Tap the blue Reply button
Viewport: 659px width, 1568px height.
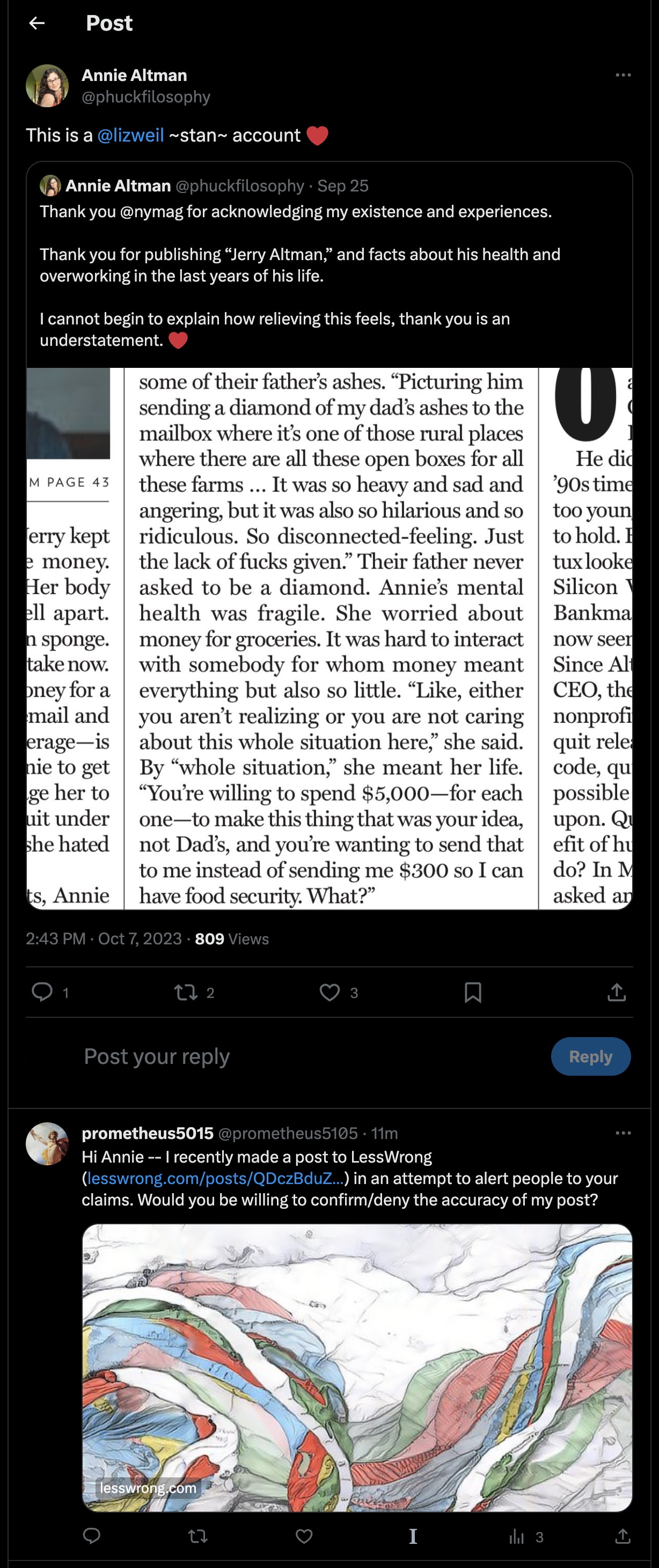pos(590,1056)
